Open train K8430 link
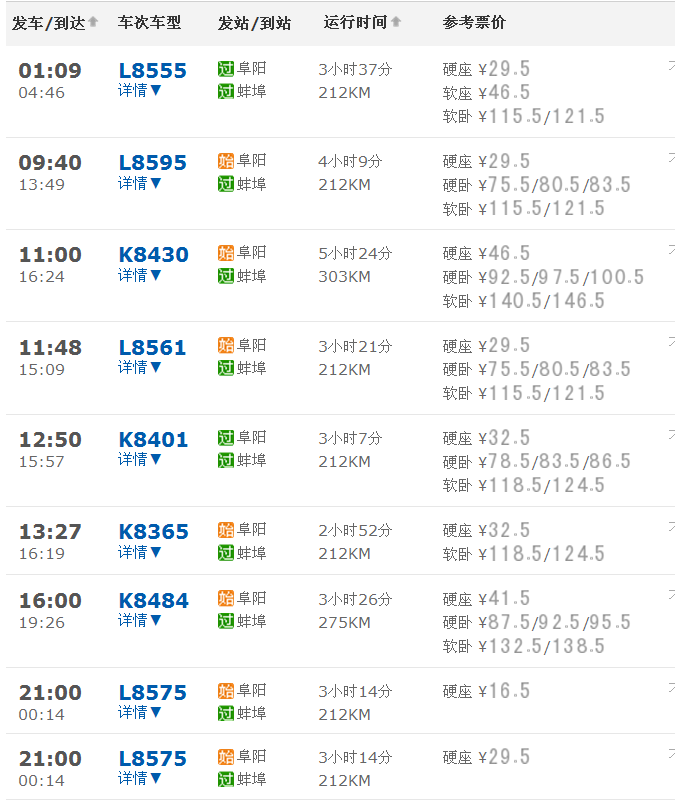This screenshot has width=675, height=804. (153, 254)
